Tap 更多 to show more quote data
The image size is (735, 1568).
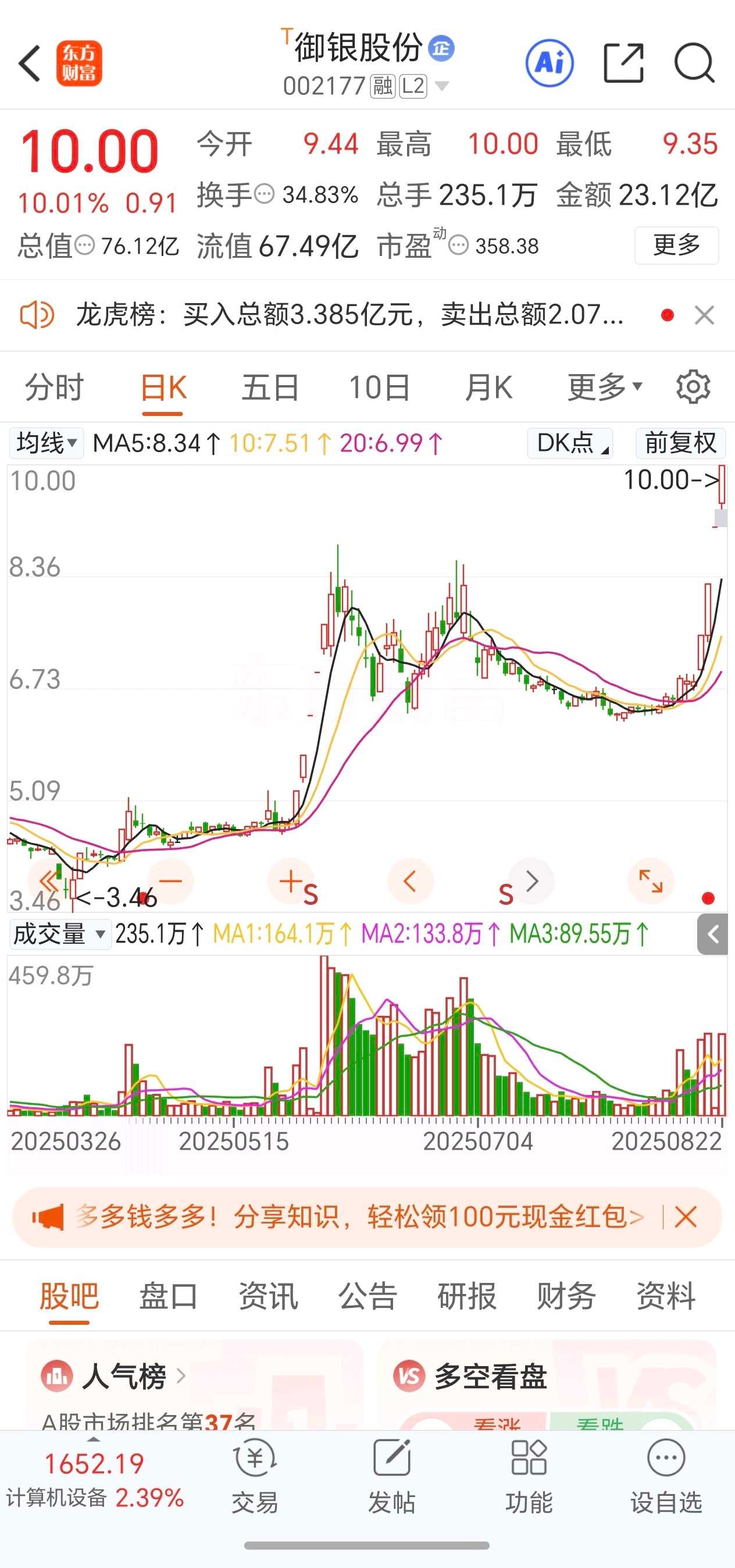[x=677, y=246]
